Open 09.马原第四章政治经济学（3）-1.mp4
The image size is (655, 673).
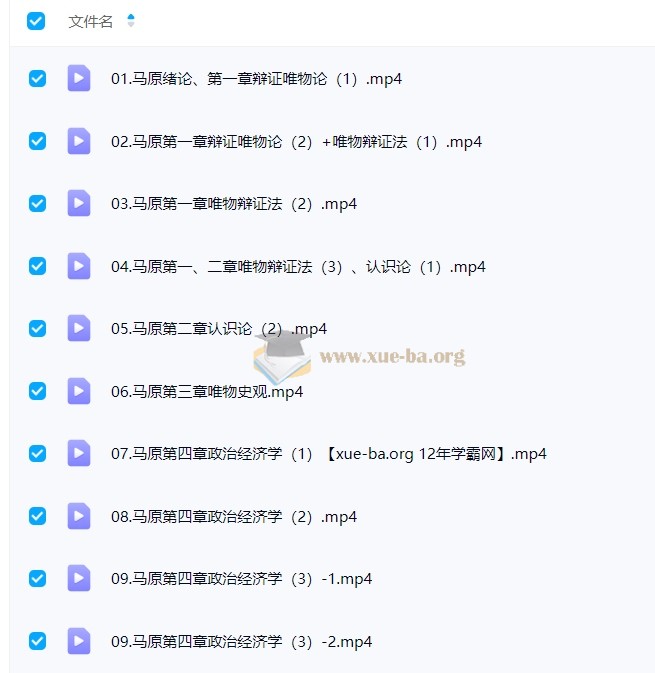pos(241,579)
